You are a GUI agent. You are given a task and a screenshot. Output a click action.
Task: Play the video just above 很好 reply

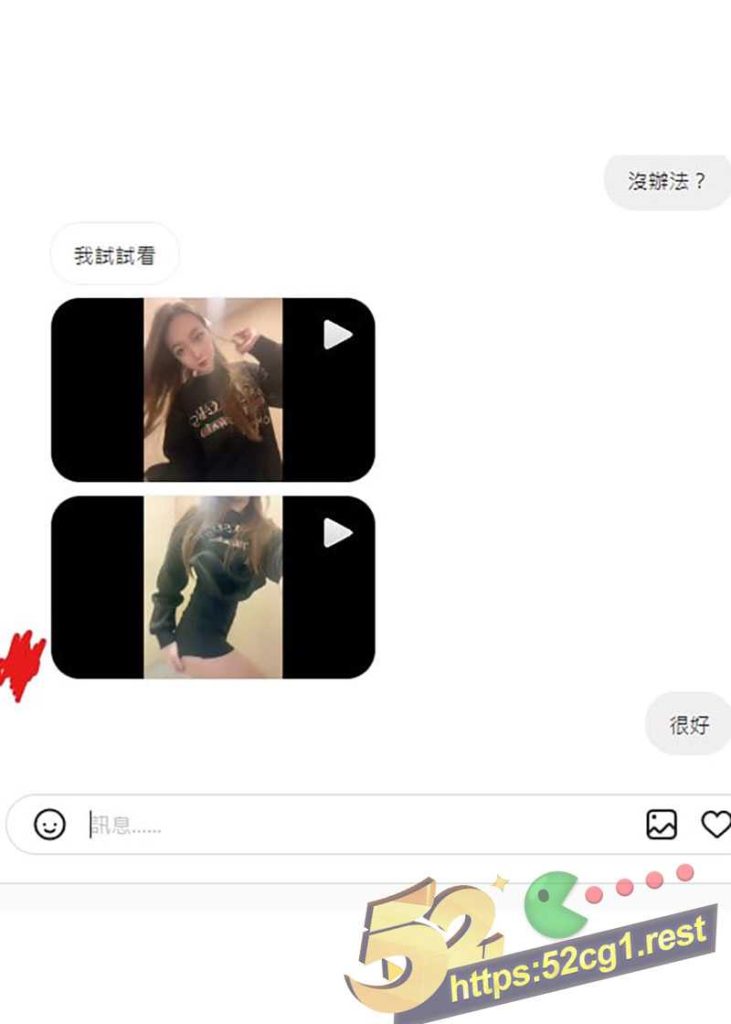point(337,534)
